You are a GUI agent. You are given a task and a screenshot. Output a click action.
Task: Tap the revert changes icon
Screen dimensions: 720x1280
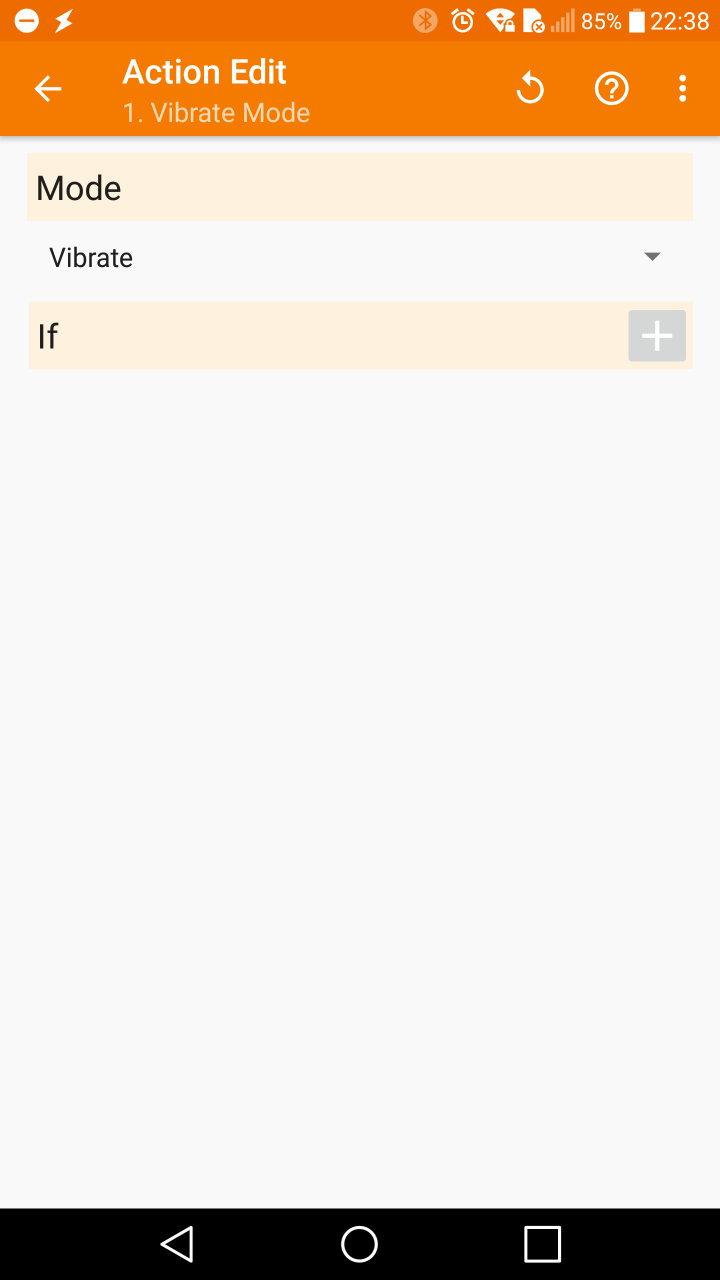click(x=530, y=89)
